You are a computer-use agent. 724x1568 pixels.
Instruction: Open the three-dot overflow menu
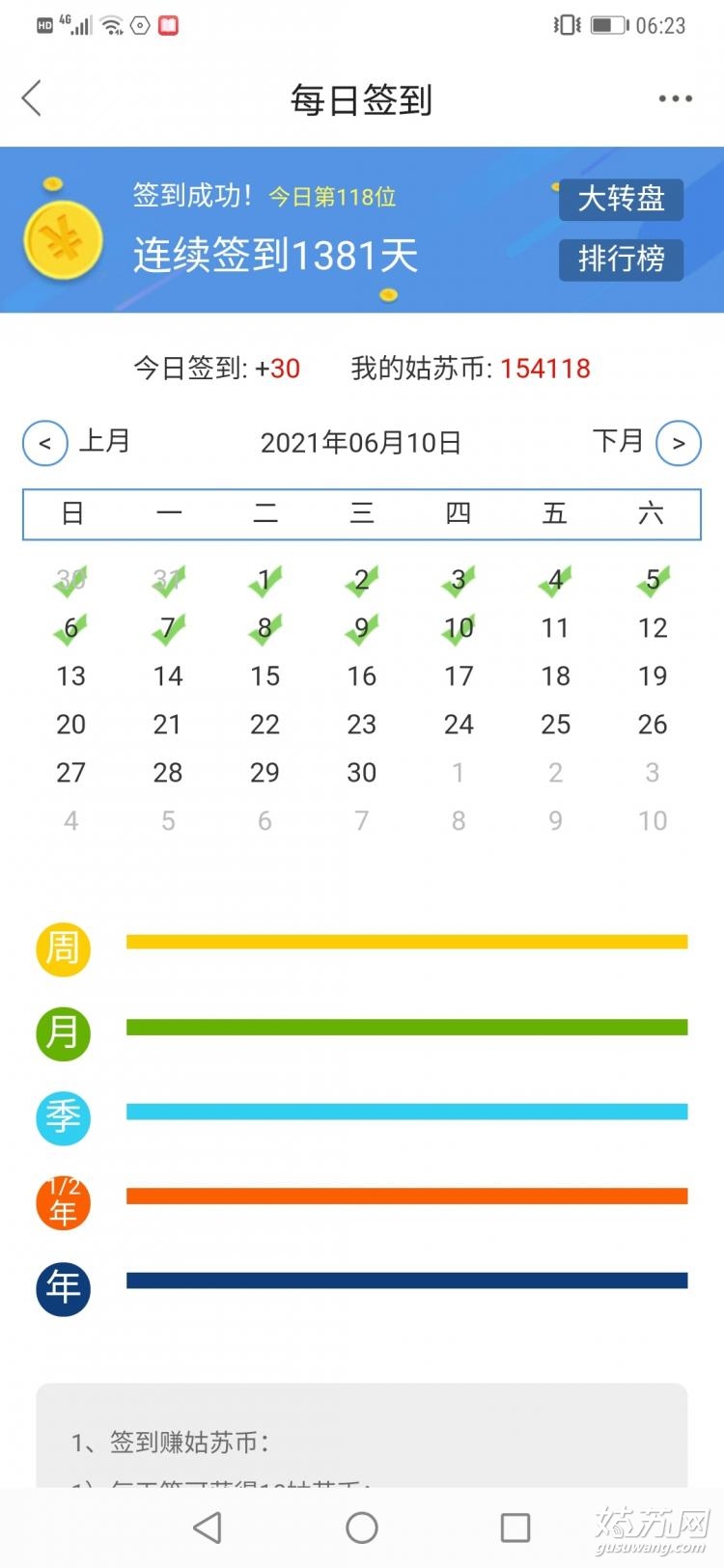tap(675, 98)
